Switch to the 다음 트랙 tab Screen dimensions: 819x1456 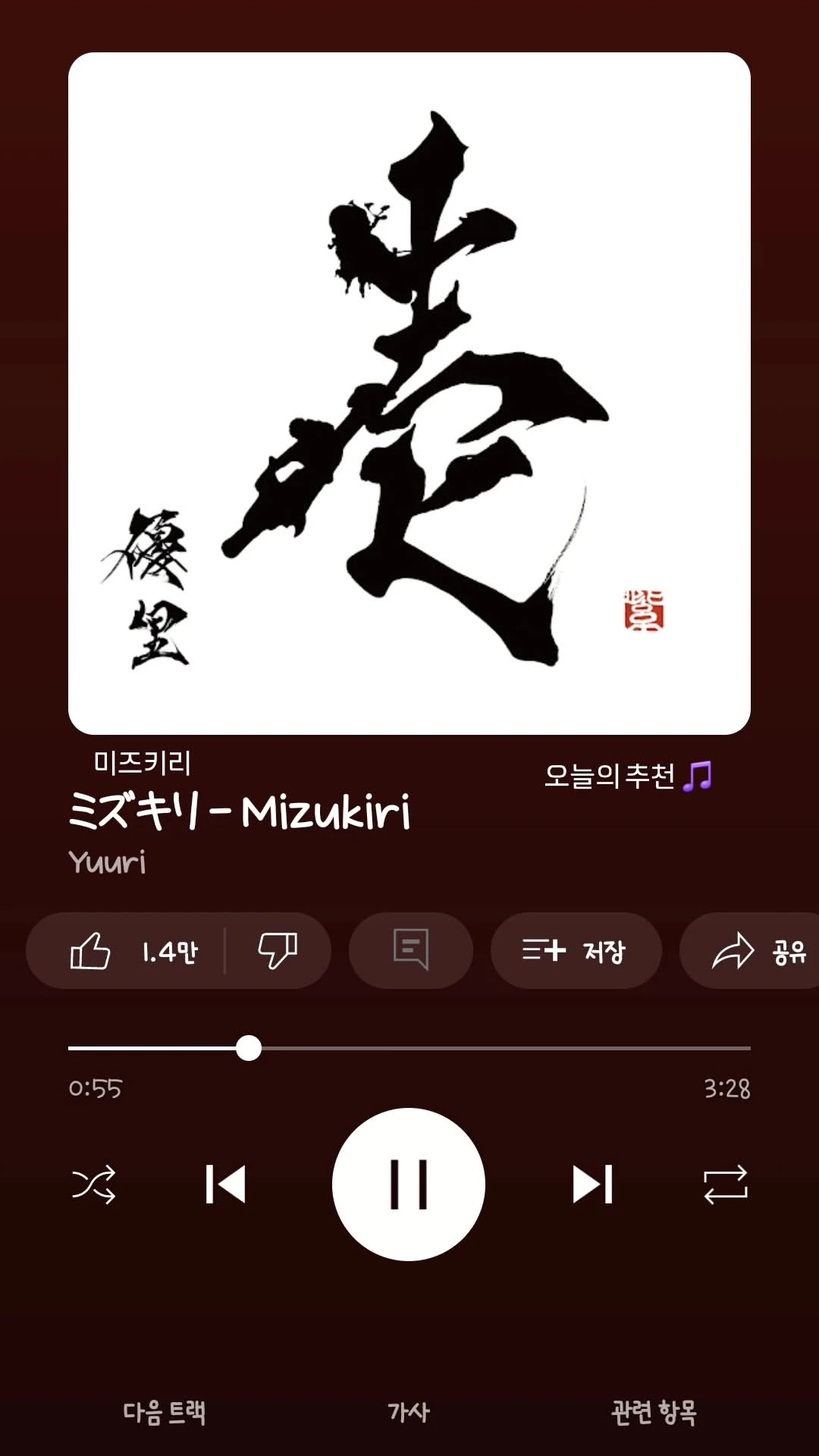tap(164, 1412)
